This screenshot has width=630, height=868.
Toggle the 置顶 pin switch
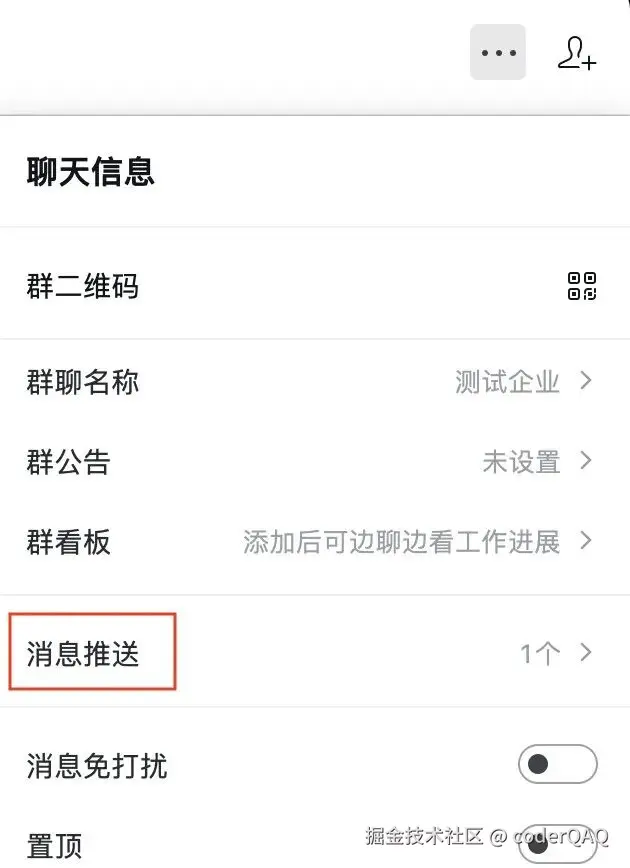click(x=557, y=845)
